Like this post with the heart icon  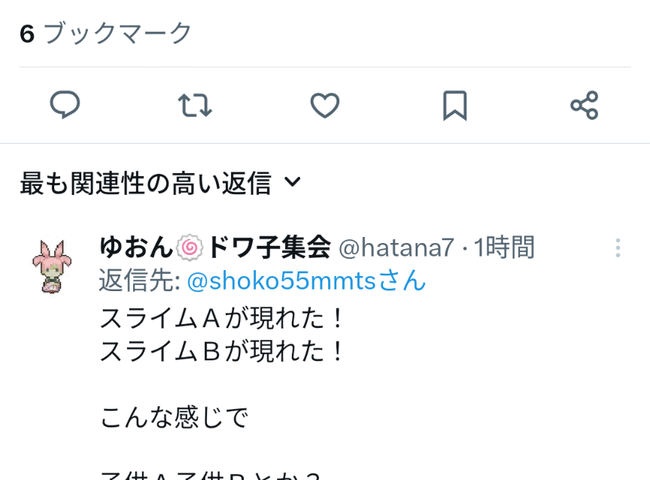point(325,105)
